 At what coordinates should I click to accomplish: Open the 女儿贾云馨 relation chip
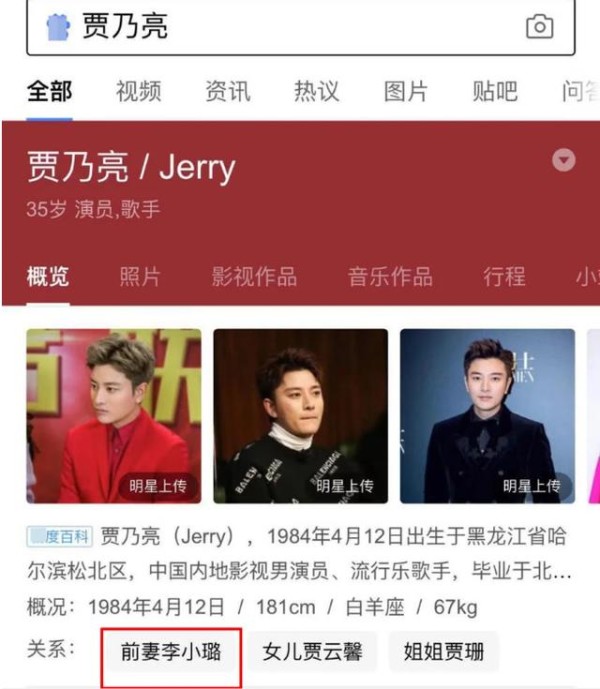pyautogui.click(x=313, y=654)
